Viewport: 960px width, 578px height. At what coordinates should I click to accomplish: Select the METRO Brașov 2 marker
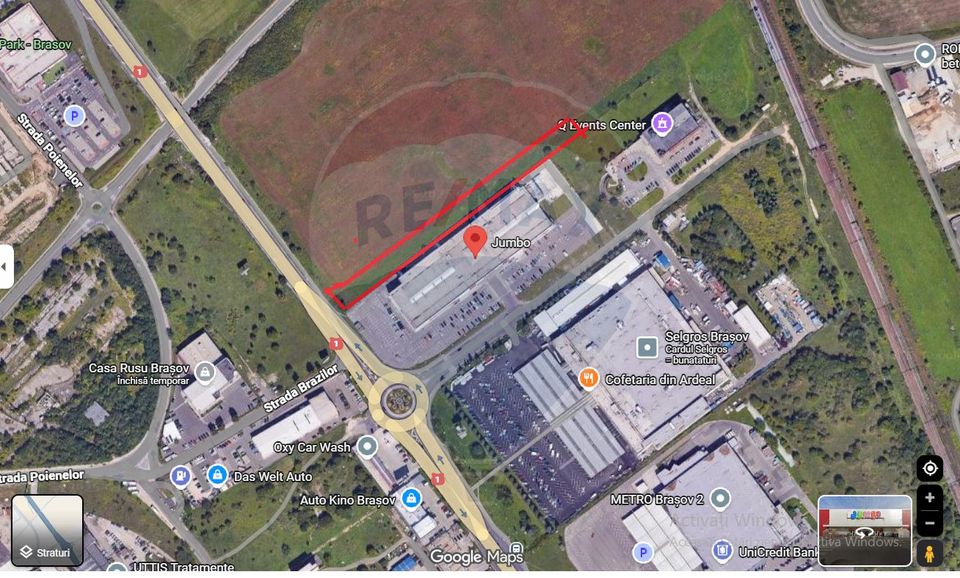[x=722, y=498]
